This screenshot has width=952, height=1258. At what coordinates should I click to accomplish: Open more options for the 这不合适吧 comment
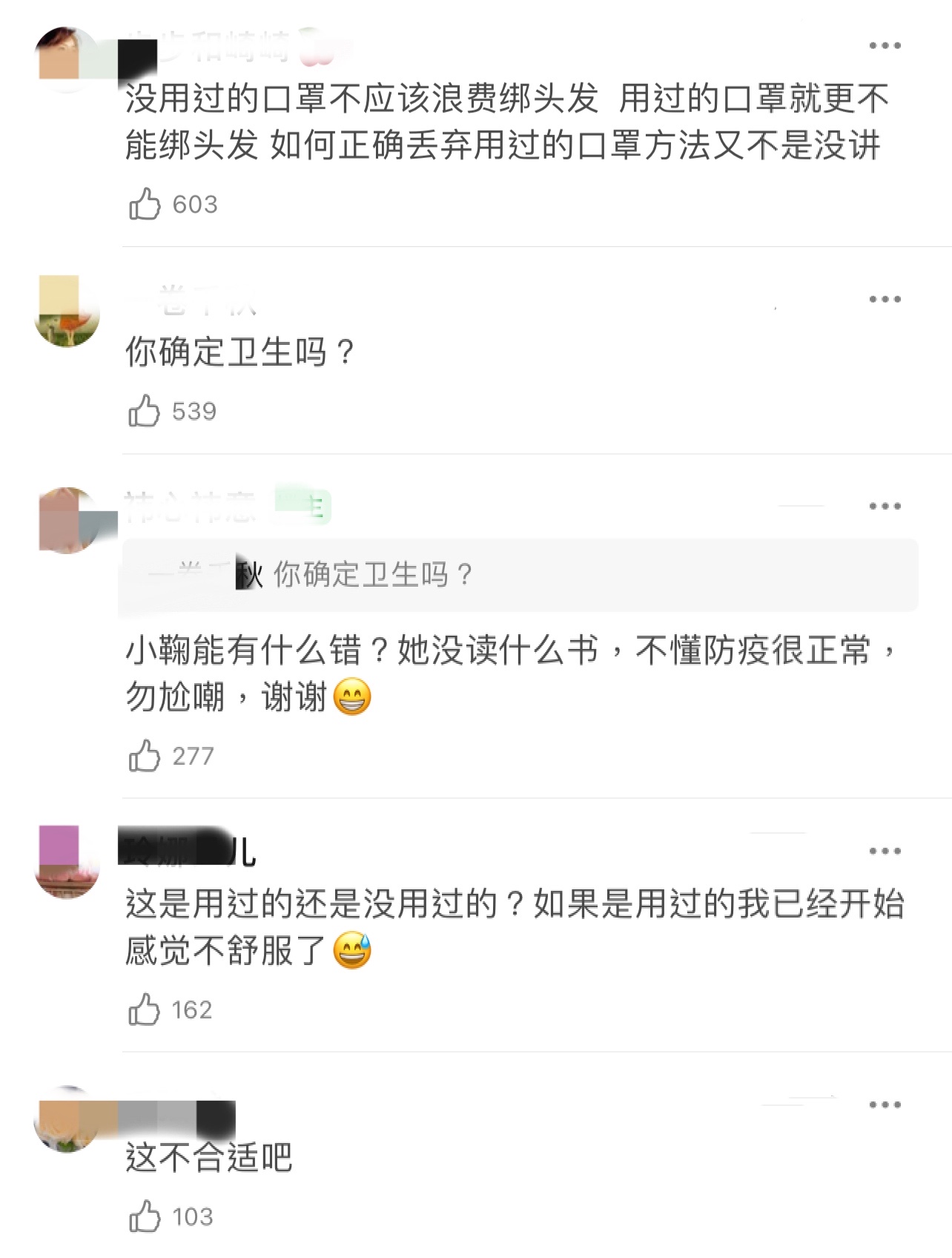[885, 1105]
